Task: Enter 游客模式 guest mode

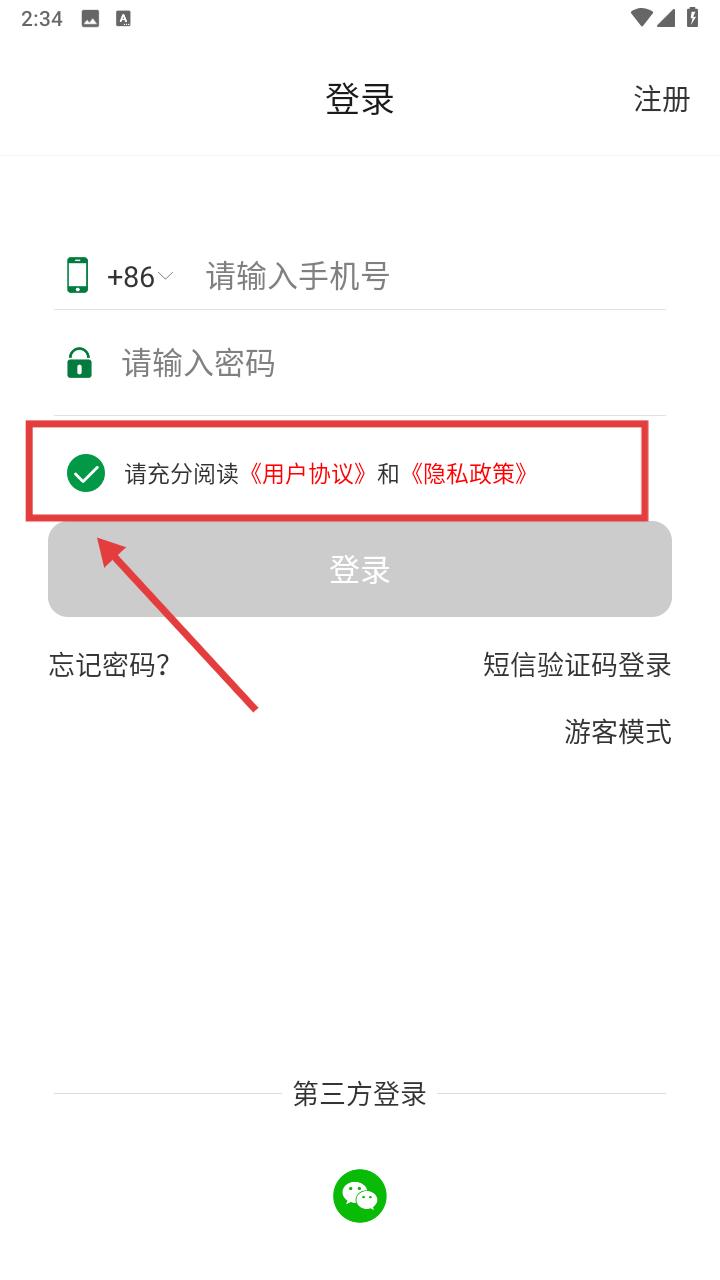Action: point(617,732)
